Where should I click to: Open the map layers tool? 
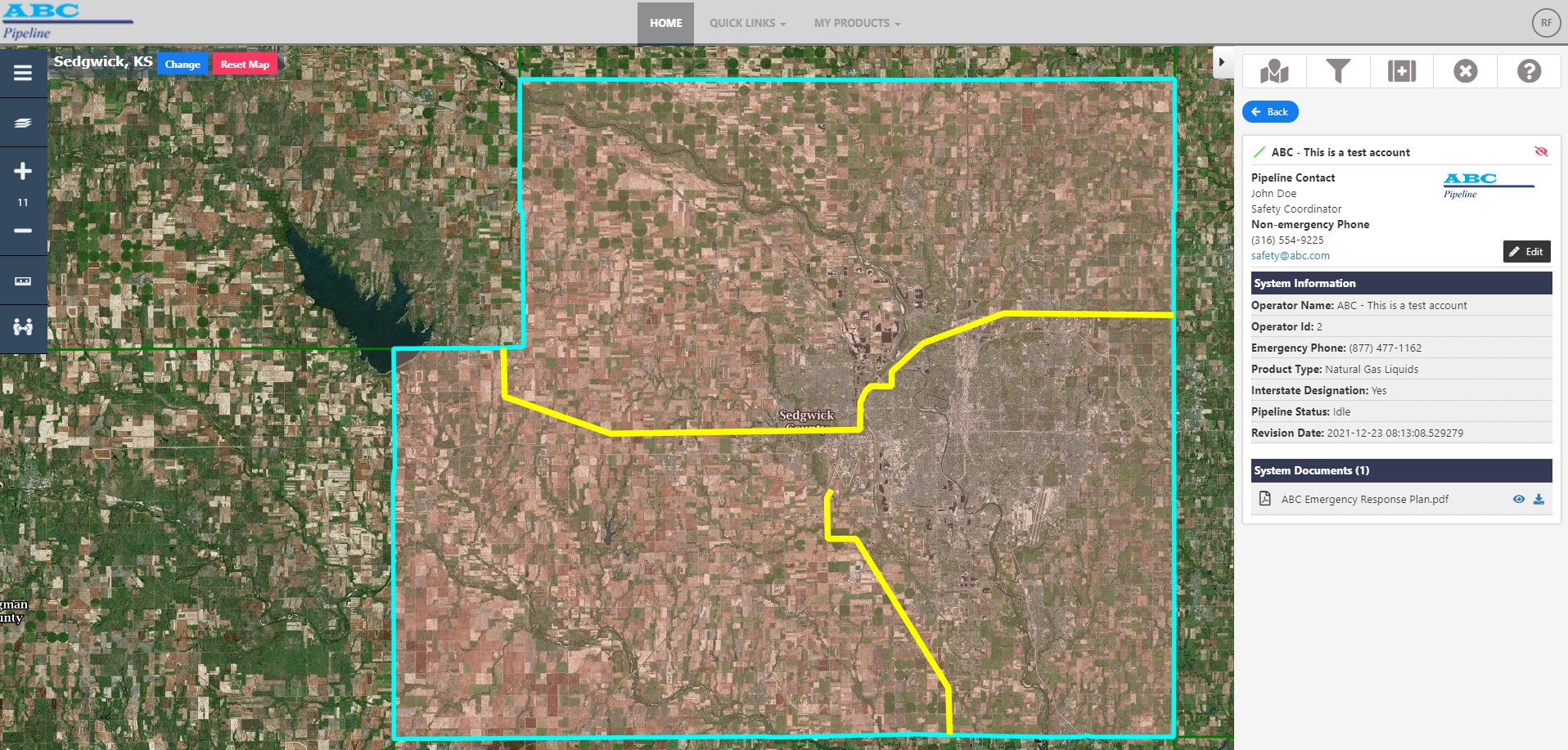(23, 123)
